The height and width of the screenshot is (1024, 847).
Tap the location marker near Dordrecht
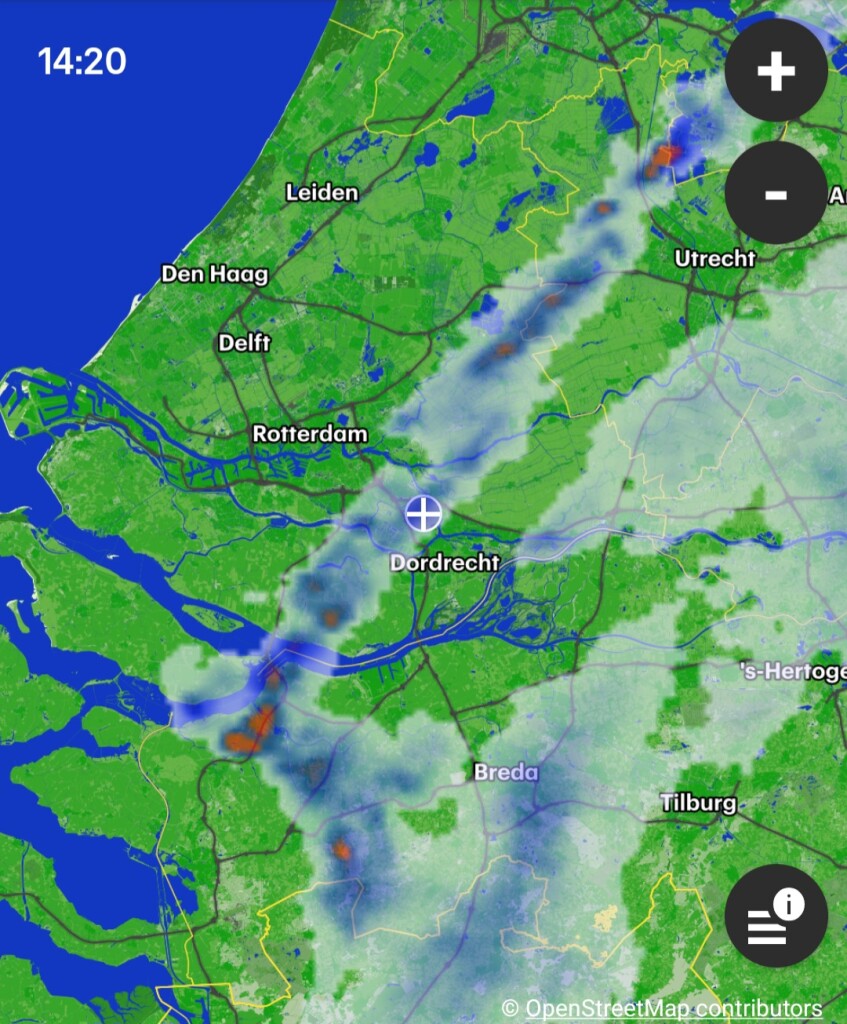[x=423, y=515]
